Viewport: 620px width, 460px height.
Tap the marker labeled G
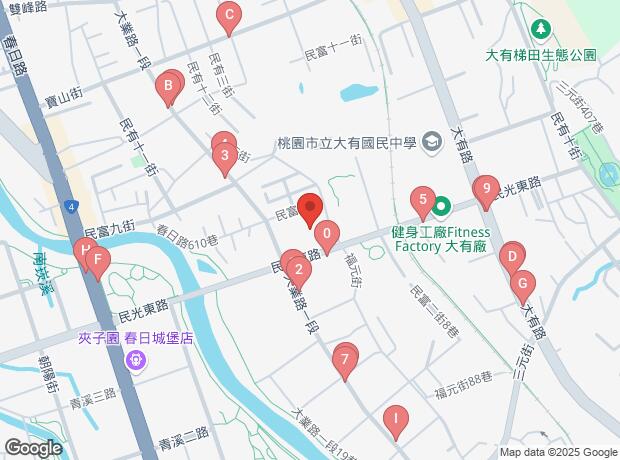tap(521, 283)
